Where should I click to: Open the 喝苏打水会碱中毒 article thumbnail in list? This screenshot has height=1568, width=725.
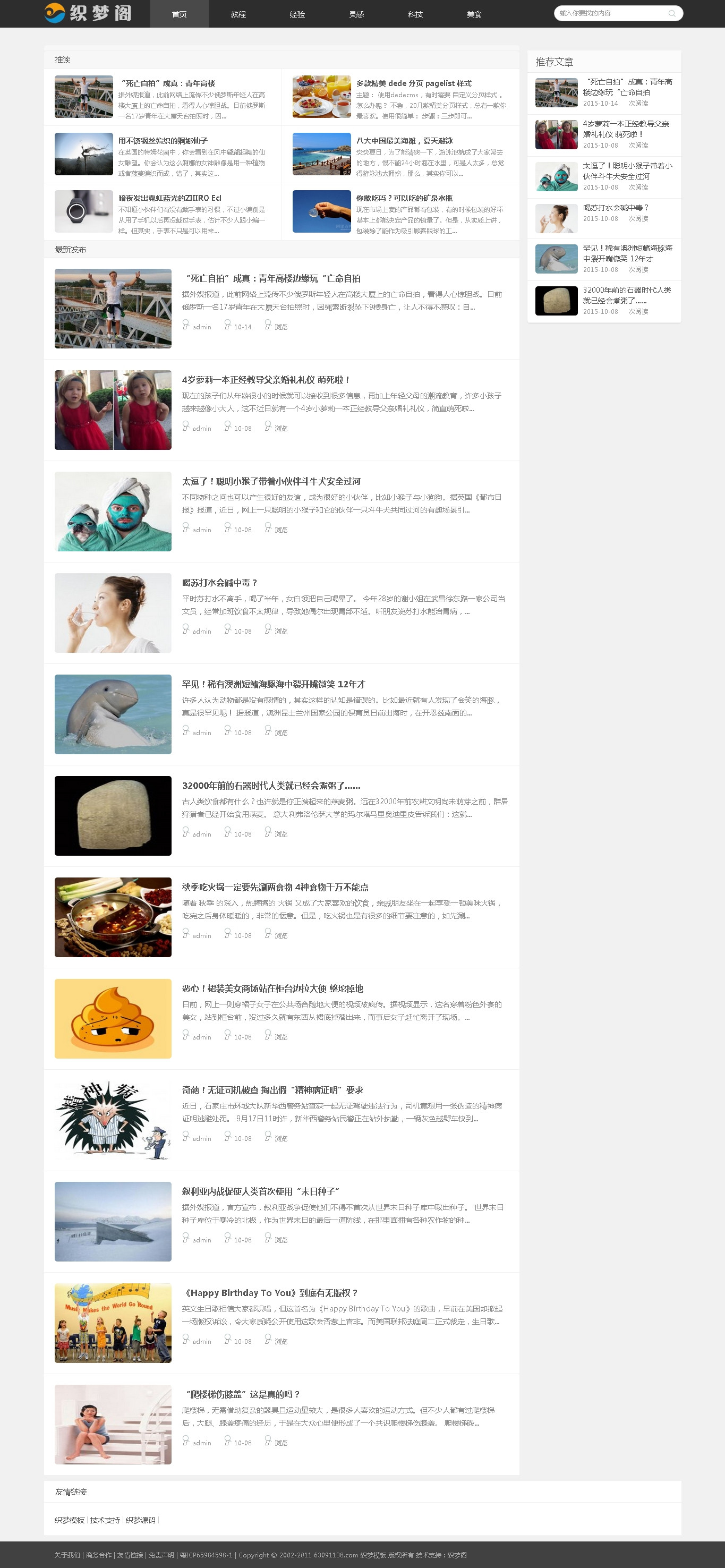pyautogui.click(x=113, y=613)
